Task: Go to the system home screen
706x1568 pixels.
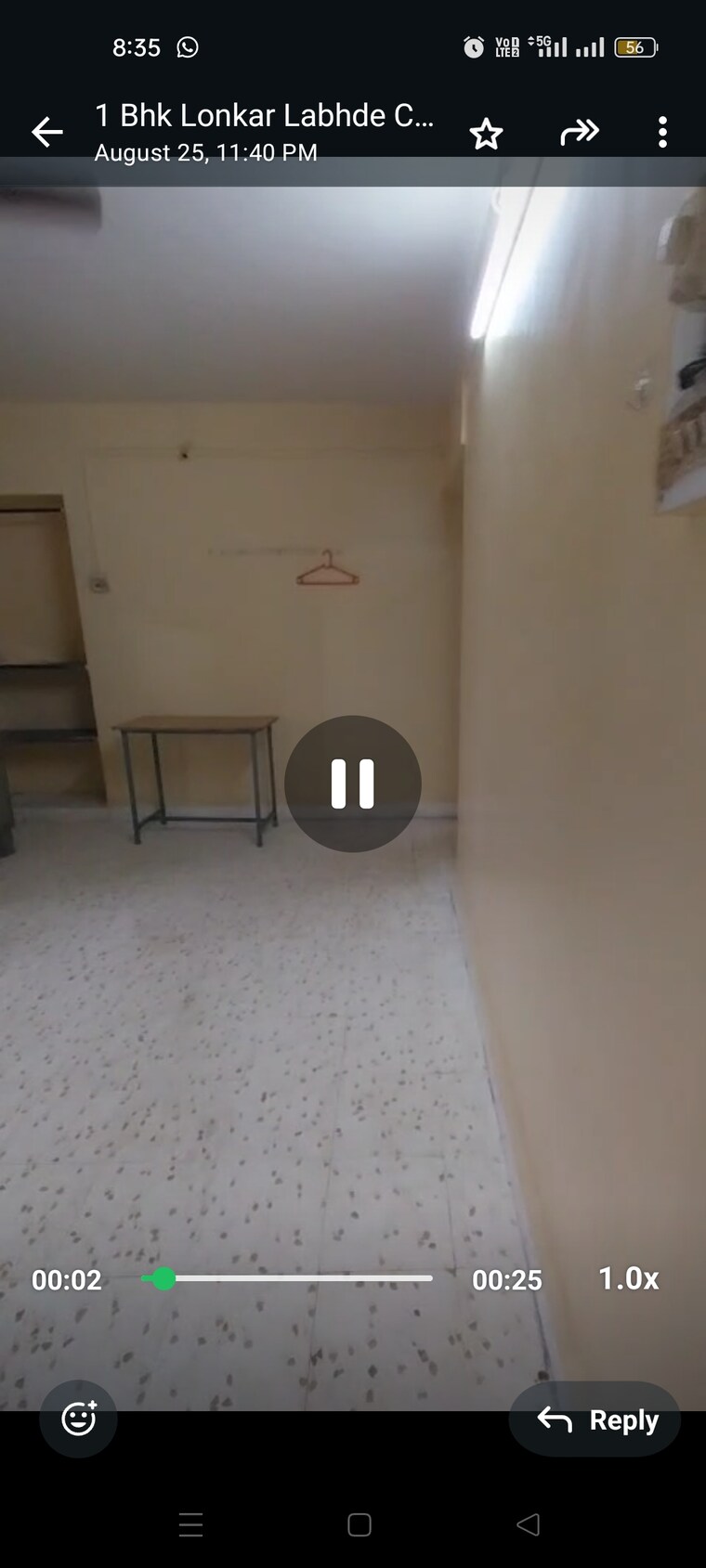Action: pos(360,1525)
